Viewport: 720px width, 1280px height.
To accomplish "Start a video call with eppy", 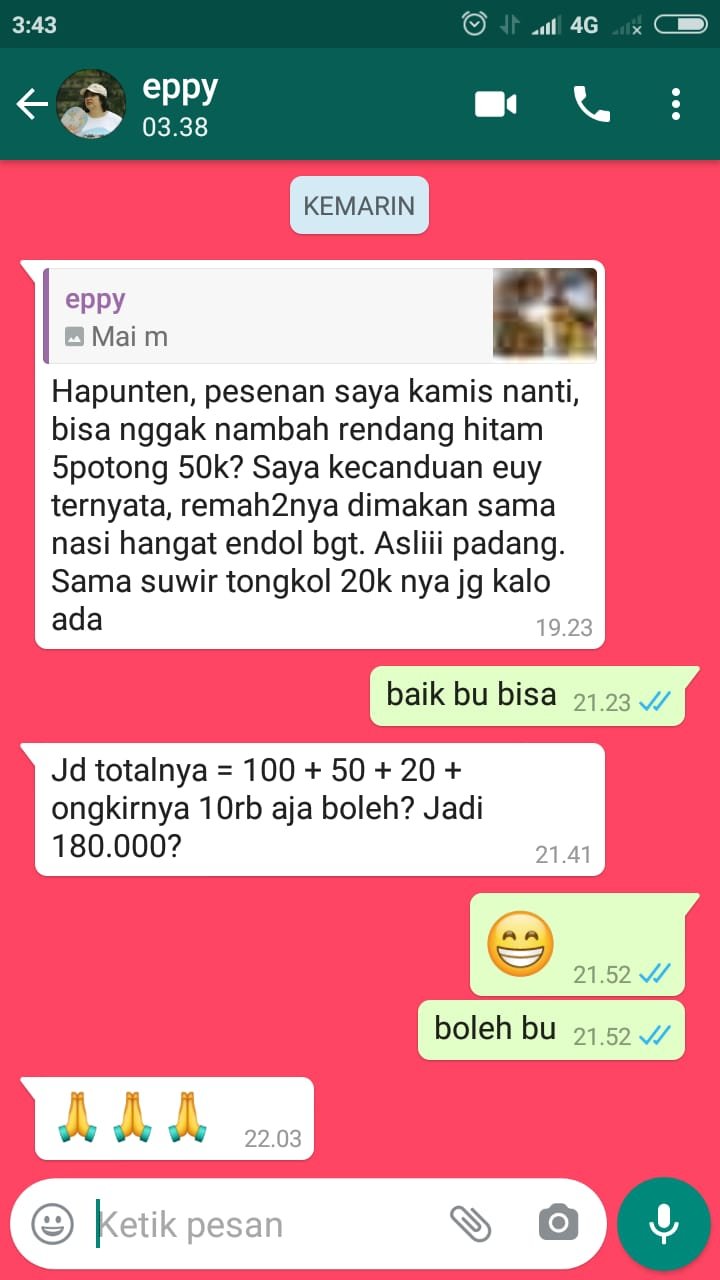I will pyautogui.click(x=496, y=104).
